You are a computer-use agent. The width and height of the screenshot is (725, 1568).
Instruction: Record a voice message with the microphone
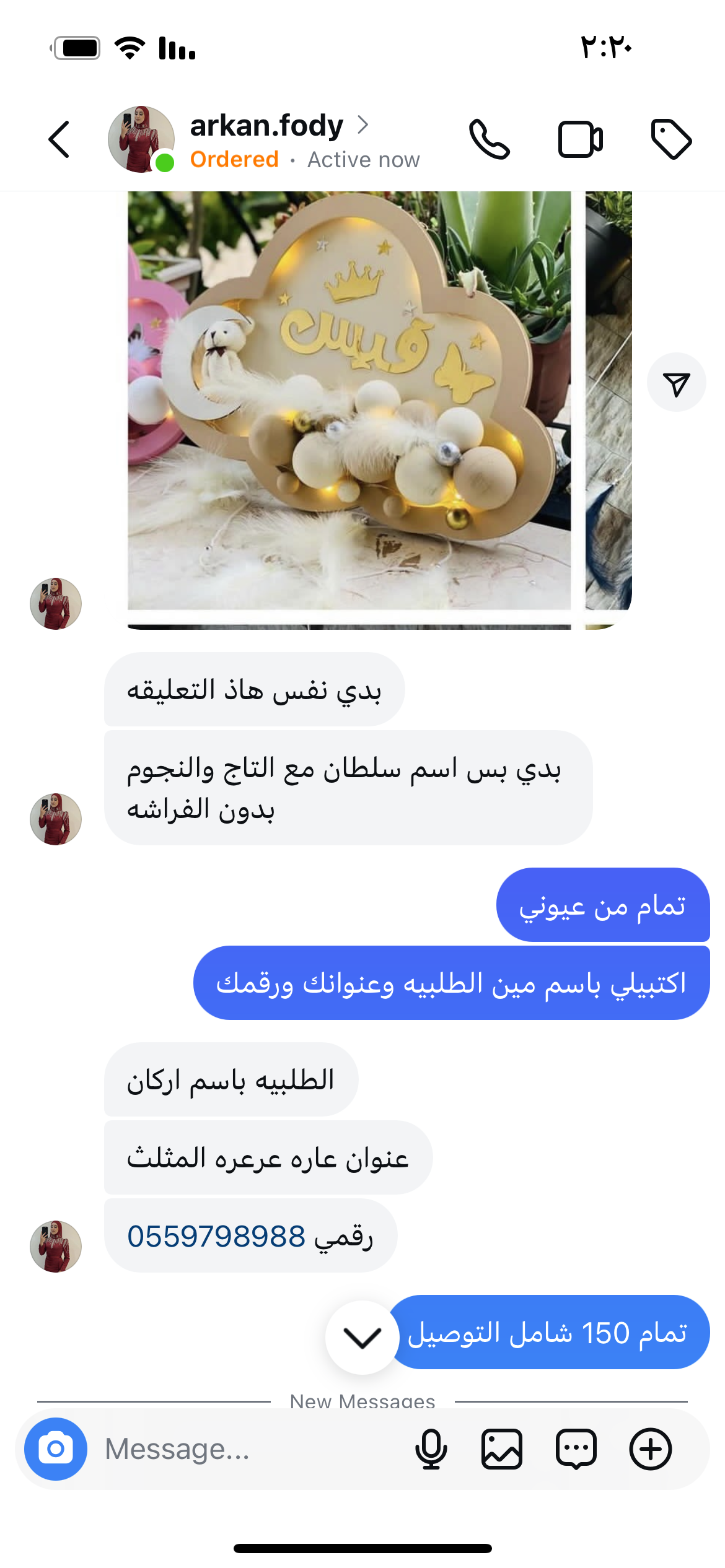coord(431,1449)
